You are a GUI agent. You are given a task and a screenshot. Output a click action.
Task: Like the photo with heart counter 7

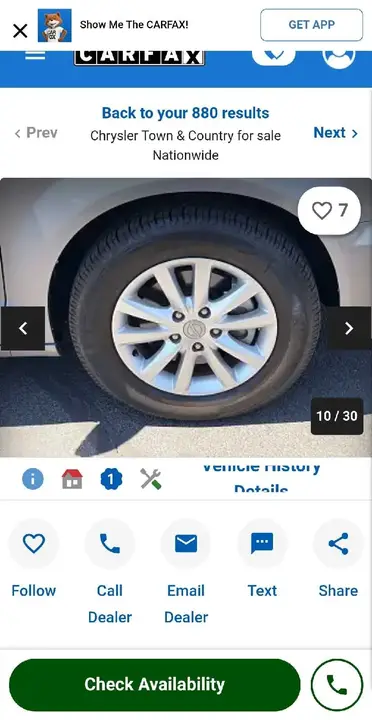point(329,211)
